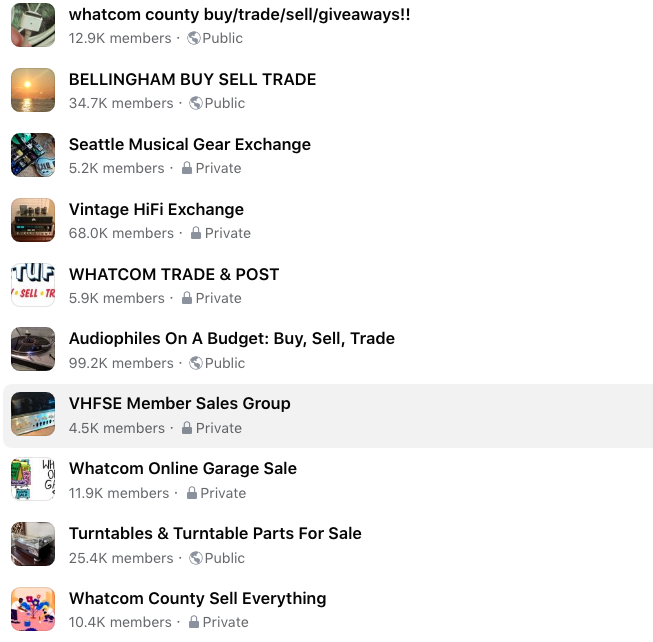Select Seattle Musical Gear Exchange group

(x=189, y=145)
